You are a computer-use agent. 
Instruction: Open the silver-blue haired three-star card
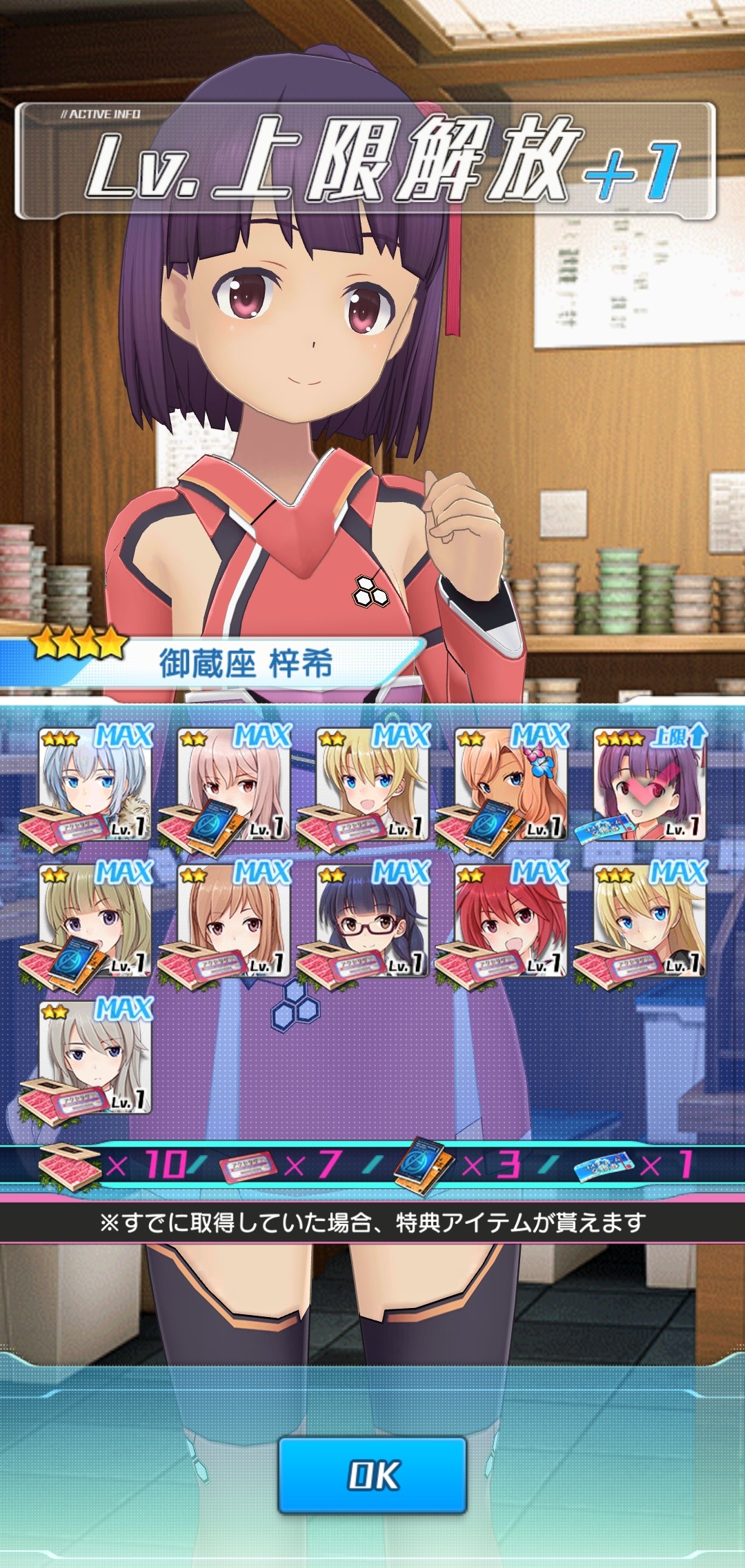click(95, 784)
